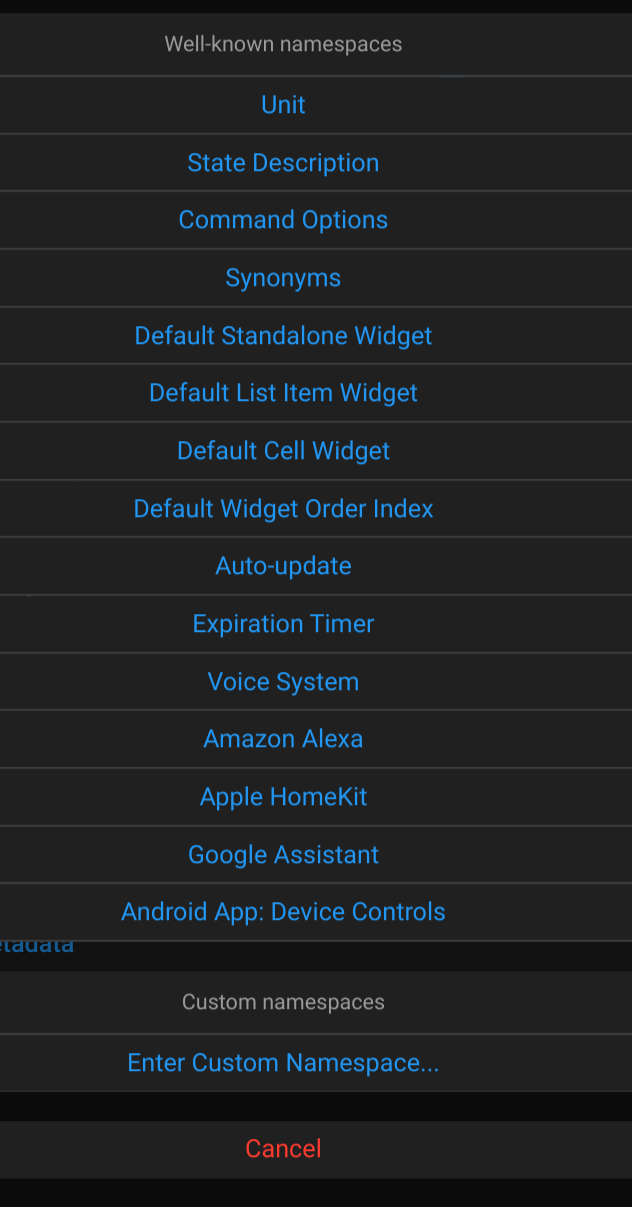Cancel the namespace selection sheet
Viewport: 632px width, 1207px height.
tap(283, 1149)
